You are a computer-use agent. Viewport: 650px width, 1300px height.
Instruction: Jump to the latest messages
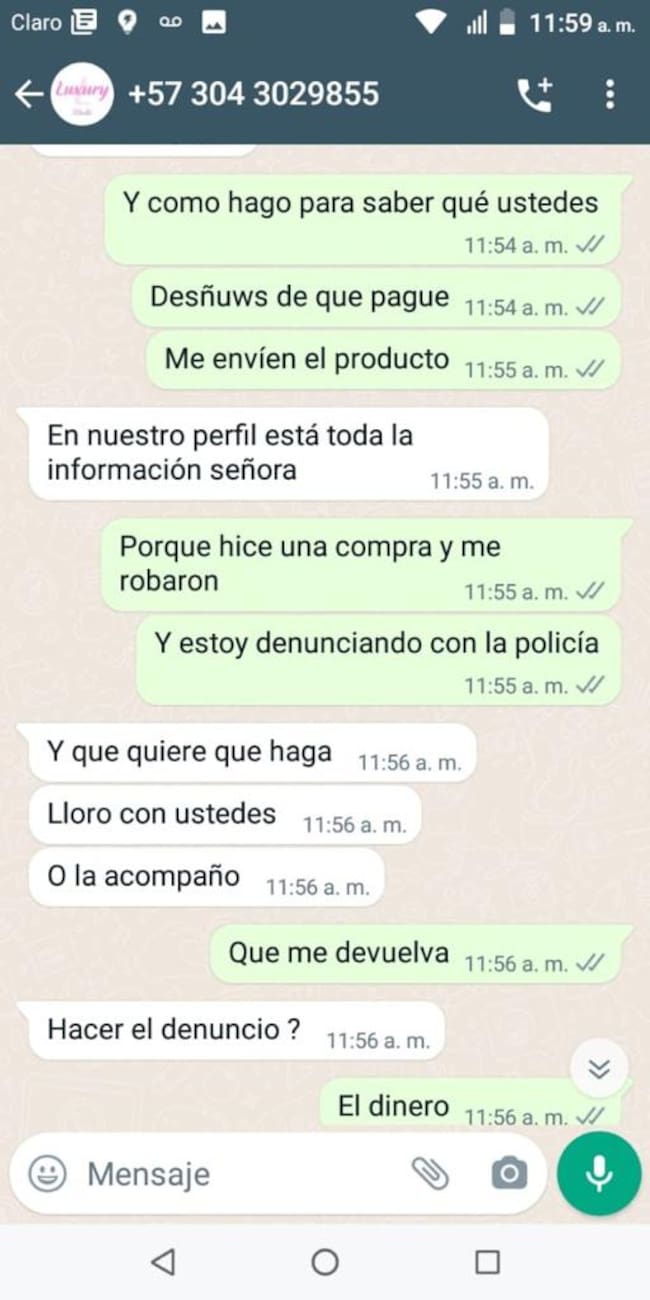pos(599,1069)
